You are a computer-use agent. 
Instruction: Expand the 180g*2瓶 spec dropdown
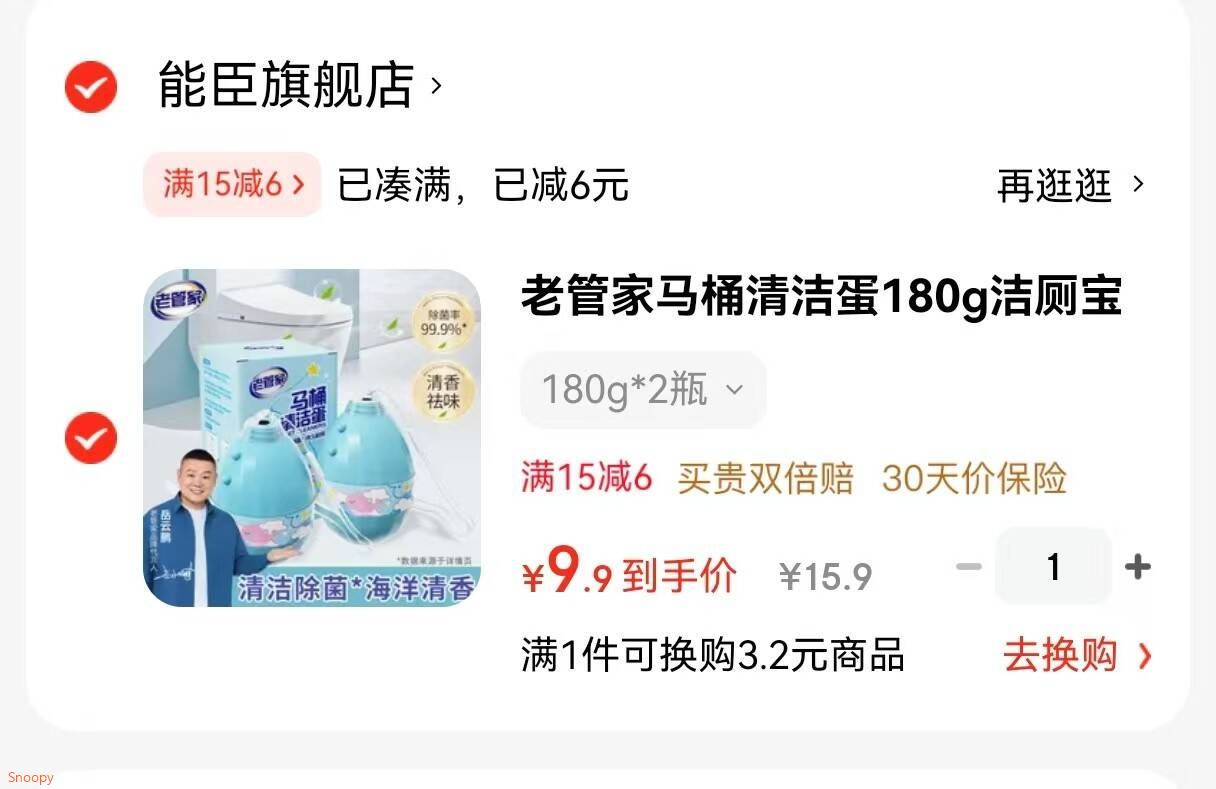click(643, 389)
